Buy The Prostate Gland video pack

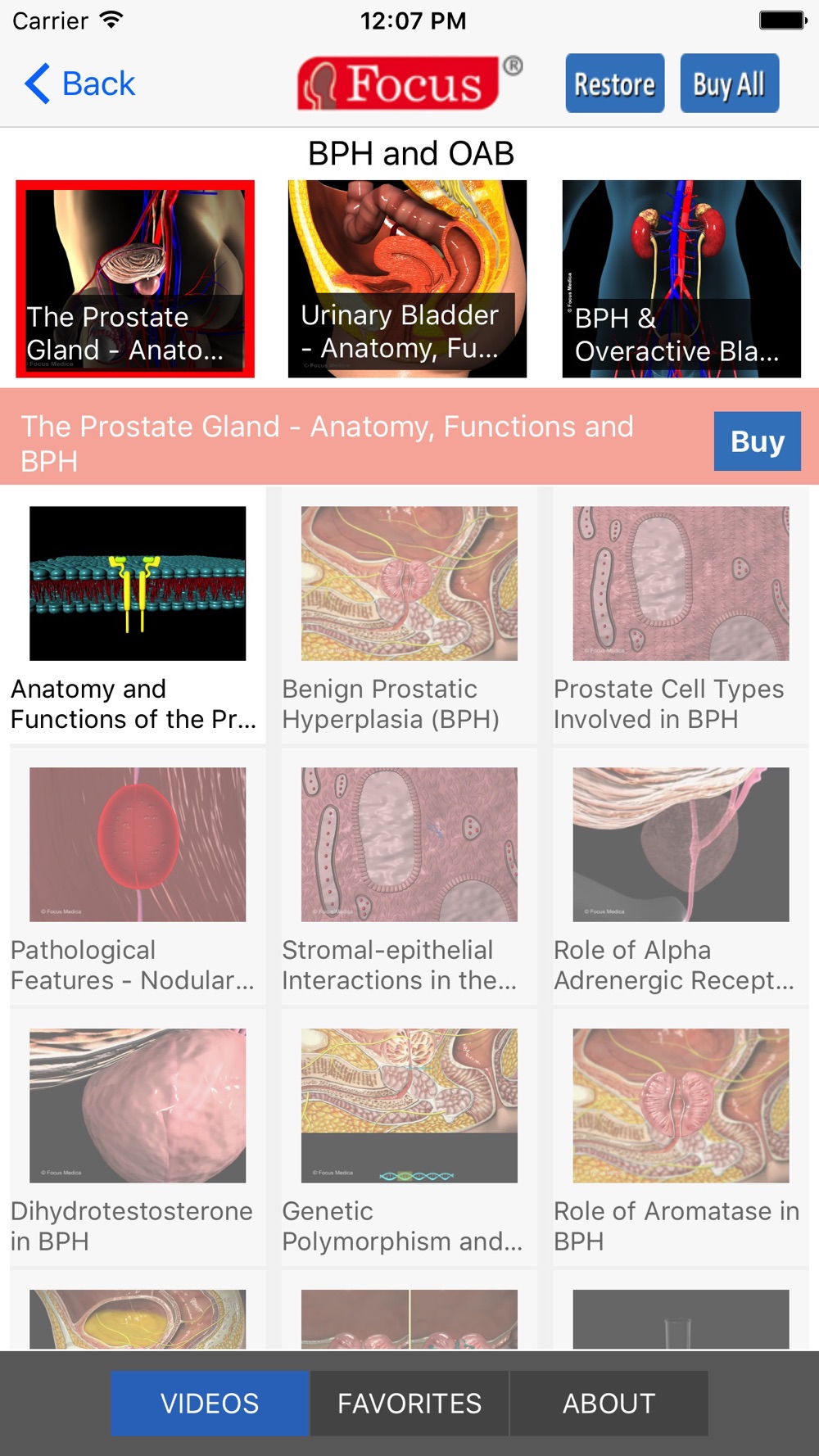point(757,441)
